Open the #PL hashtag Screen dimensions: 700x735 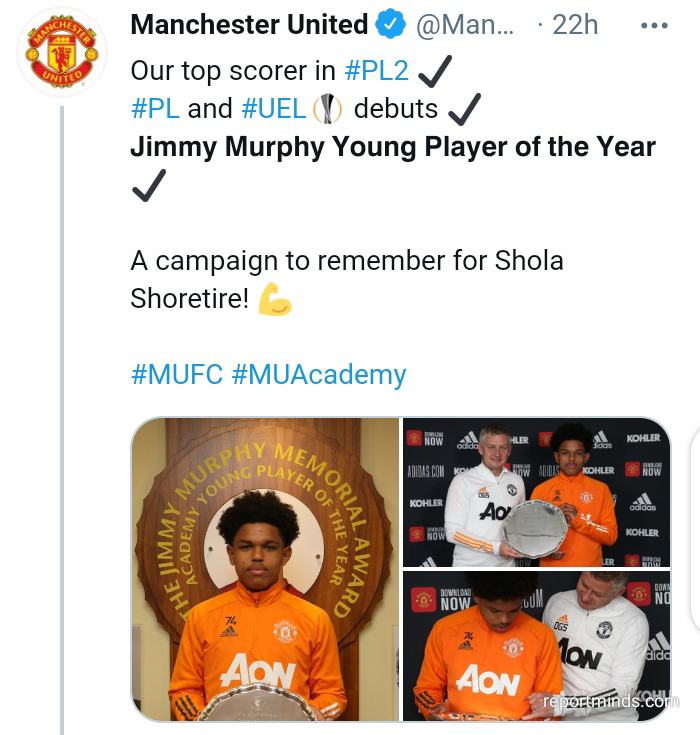(155, 107)
